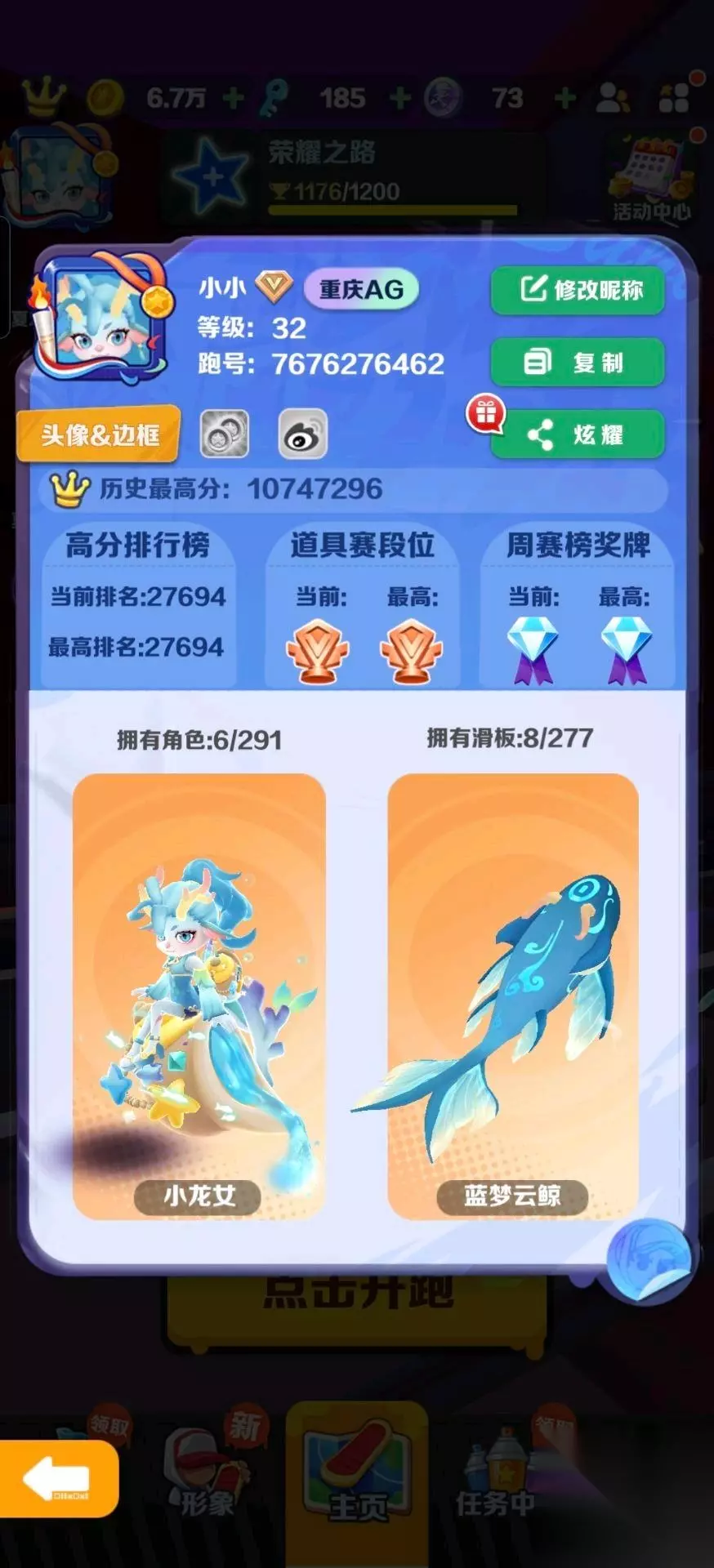The width and height of the screenshot is (714, 1568).
Task: Open 头像&边框 avatar settings
Action: point(99,434)
